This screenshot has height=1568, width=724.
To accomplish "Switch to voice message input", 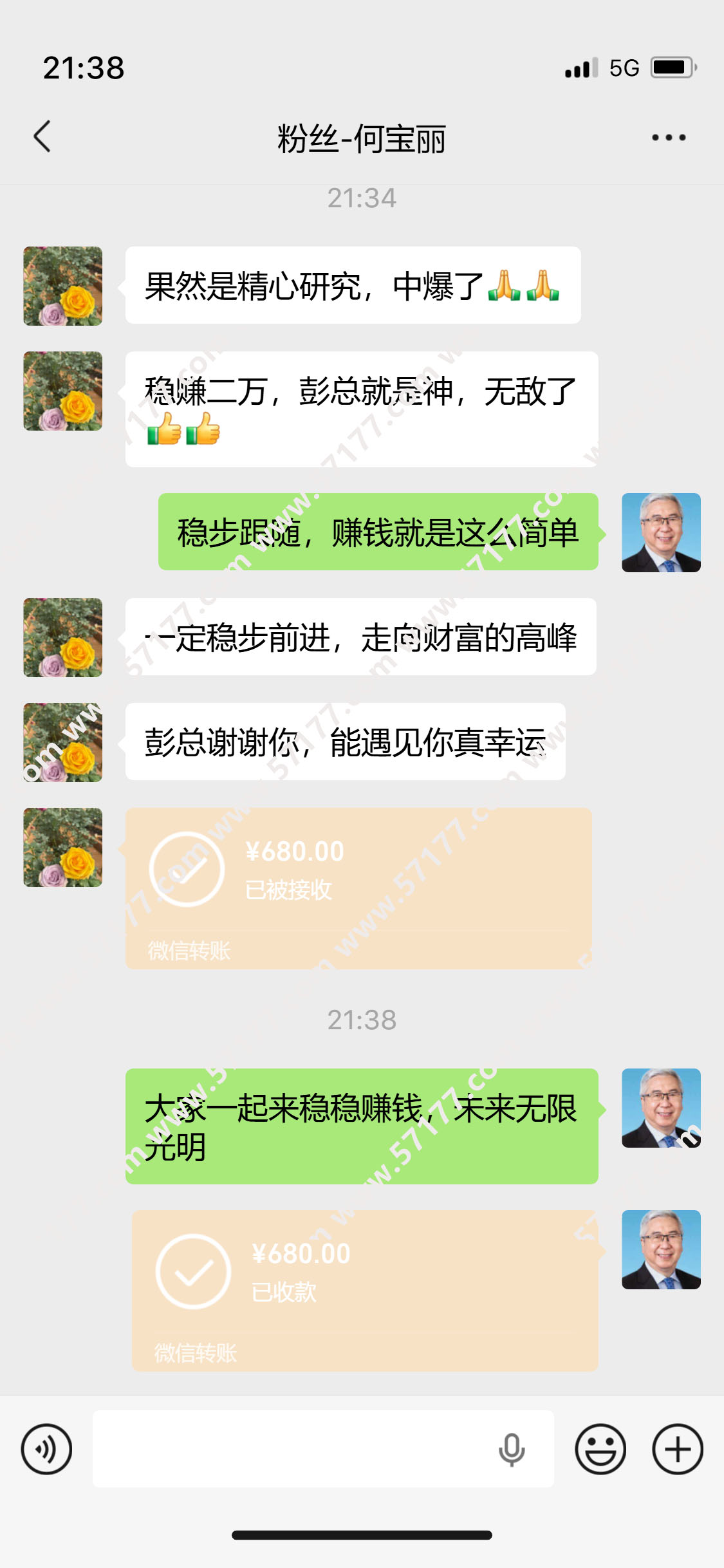I will (46, 1449).
